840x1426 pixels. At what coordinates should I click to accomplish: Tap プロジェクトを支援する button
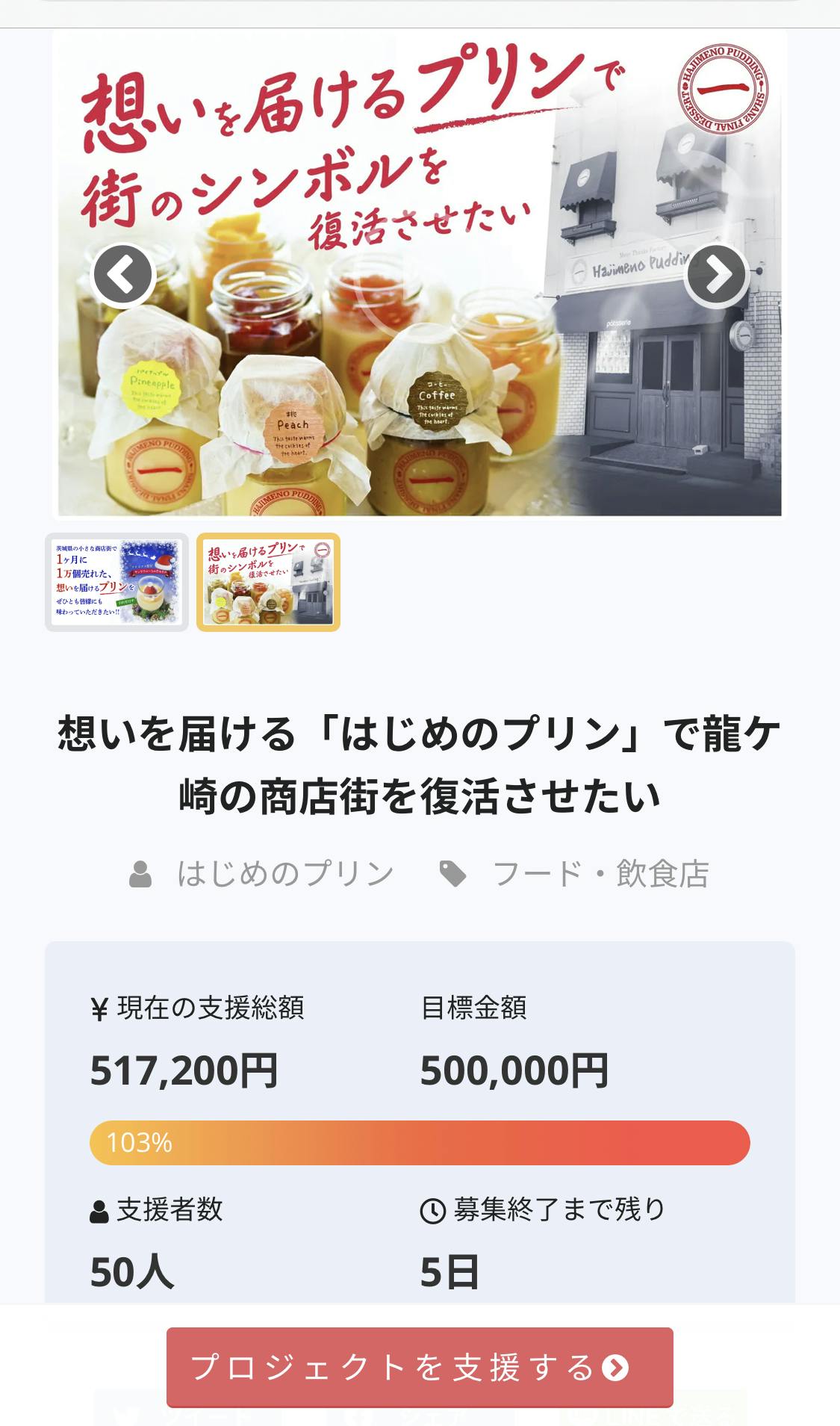(420, 1367)
